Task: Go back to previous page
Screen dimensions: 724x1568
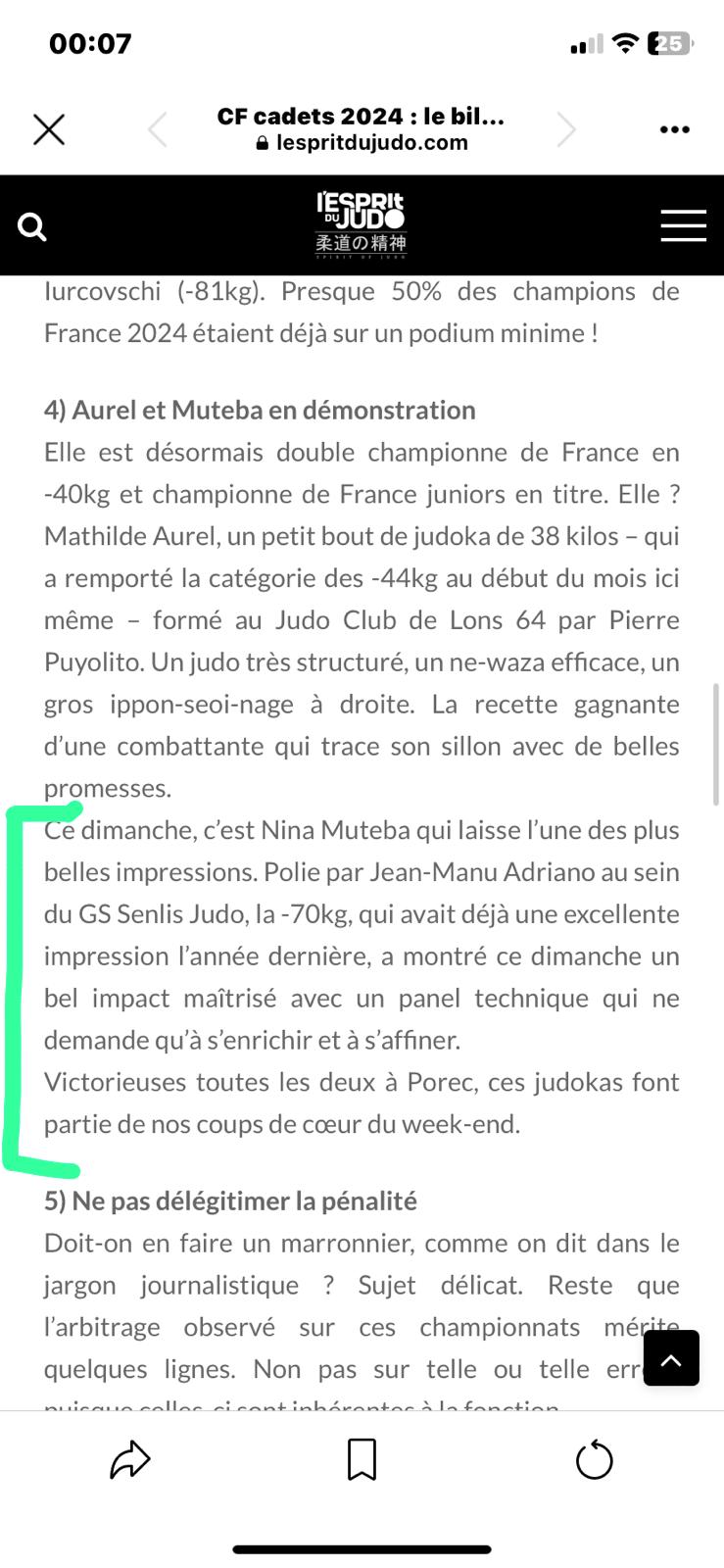Action: pyautogui.click(x=158, y=129)
